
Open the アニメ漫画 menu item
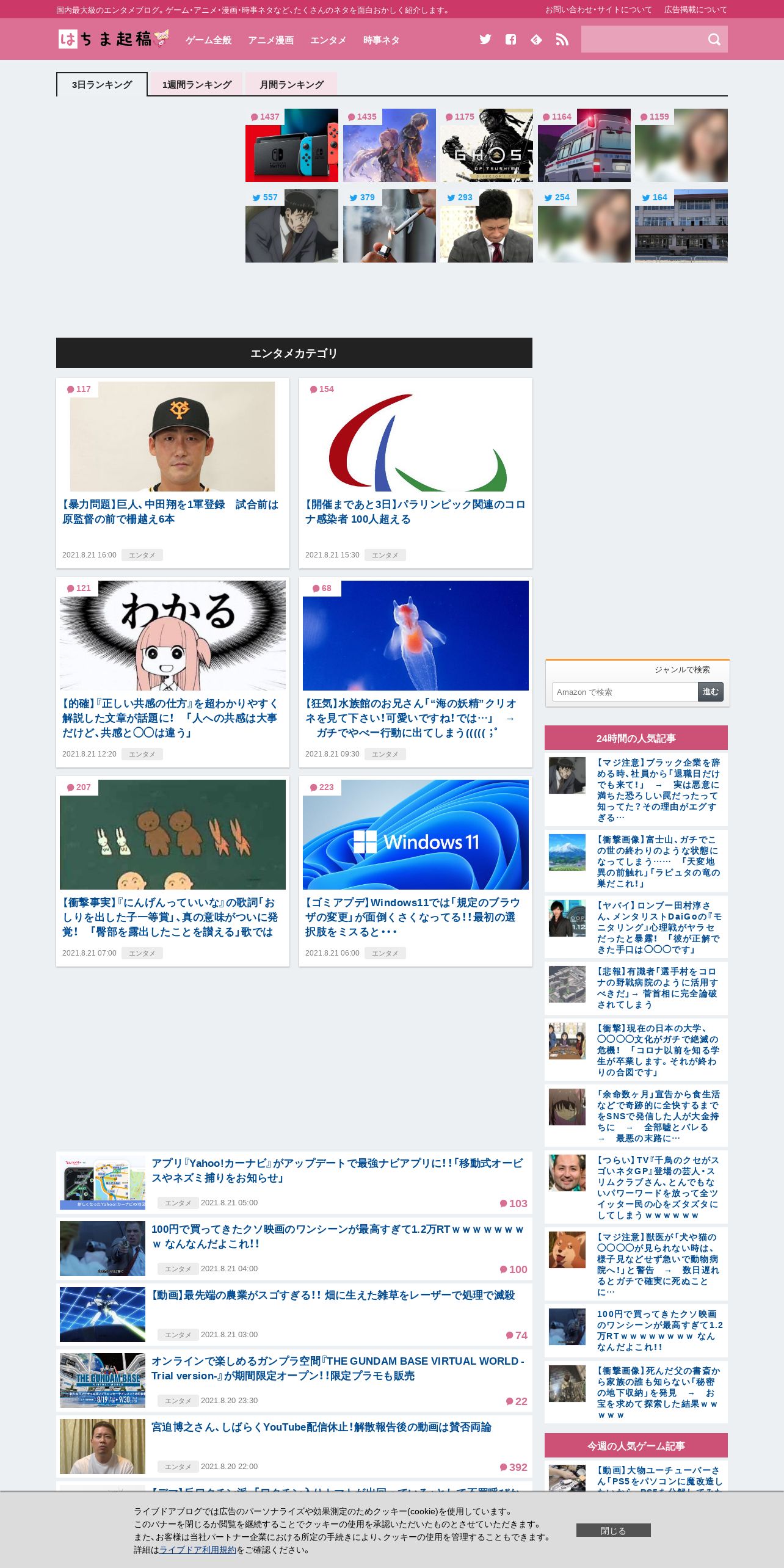coord(270,40)
